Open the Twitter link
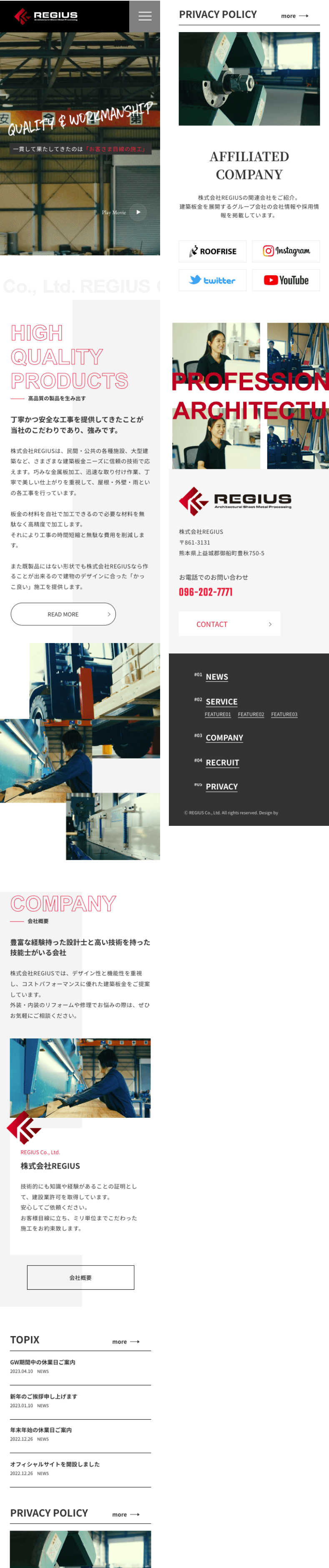This screenshot has width=329, height=1568. click(x=213, y=280)
